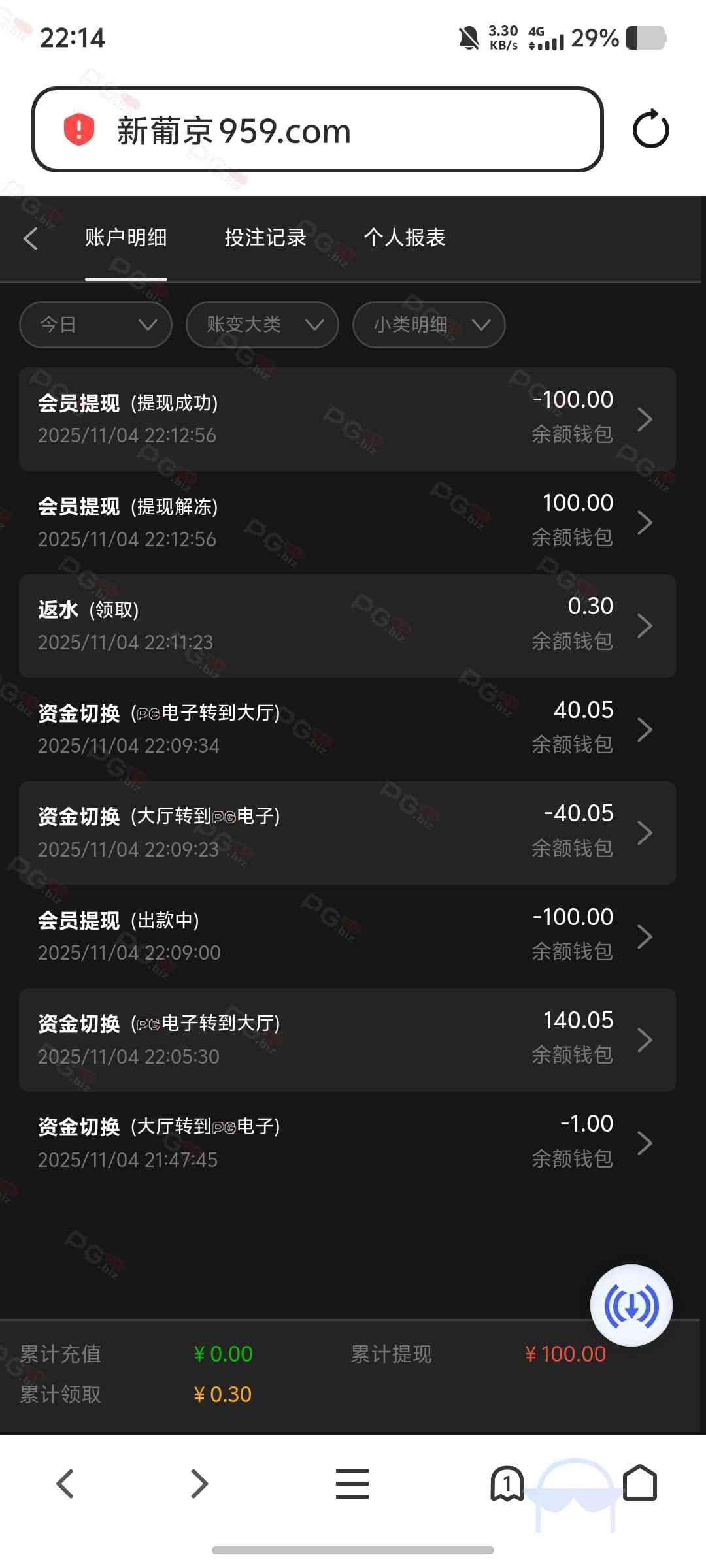Open the 小类明细 filter dropdown
The height and width of the screenshot is (1568, 706).
click(x=429, y=325)
